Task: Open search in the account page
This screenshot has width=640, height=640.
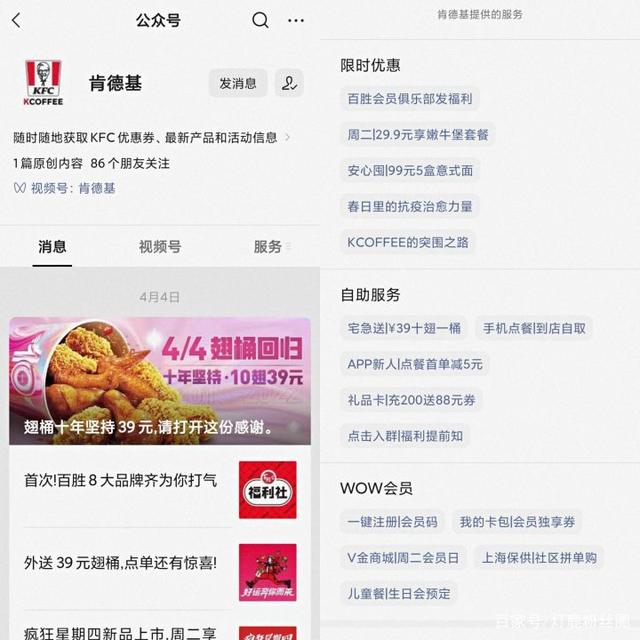Action: [260, 20]
